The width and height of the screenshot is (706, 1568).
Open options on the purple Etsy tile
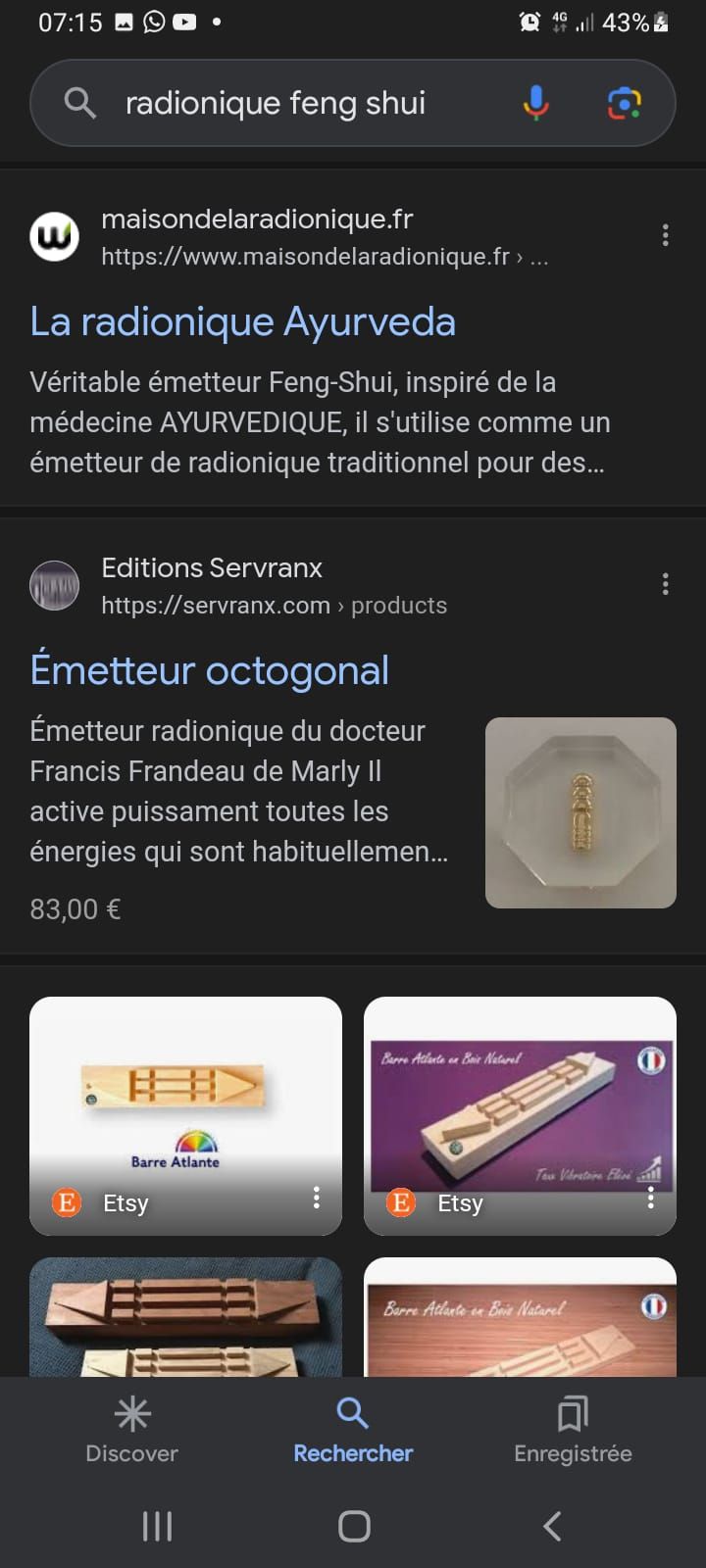pyautogui.click(x=650, y=1198)
